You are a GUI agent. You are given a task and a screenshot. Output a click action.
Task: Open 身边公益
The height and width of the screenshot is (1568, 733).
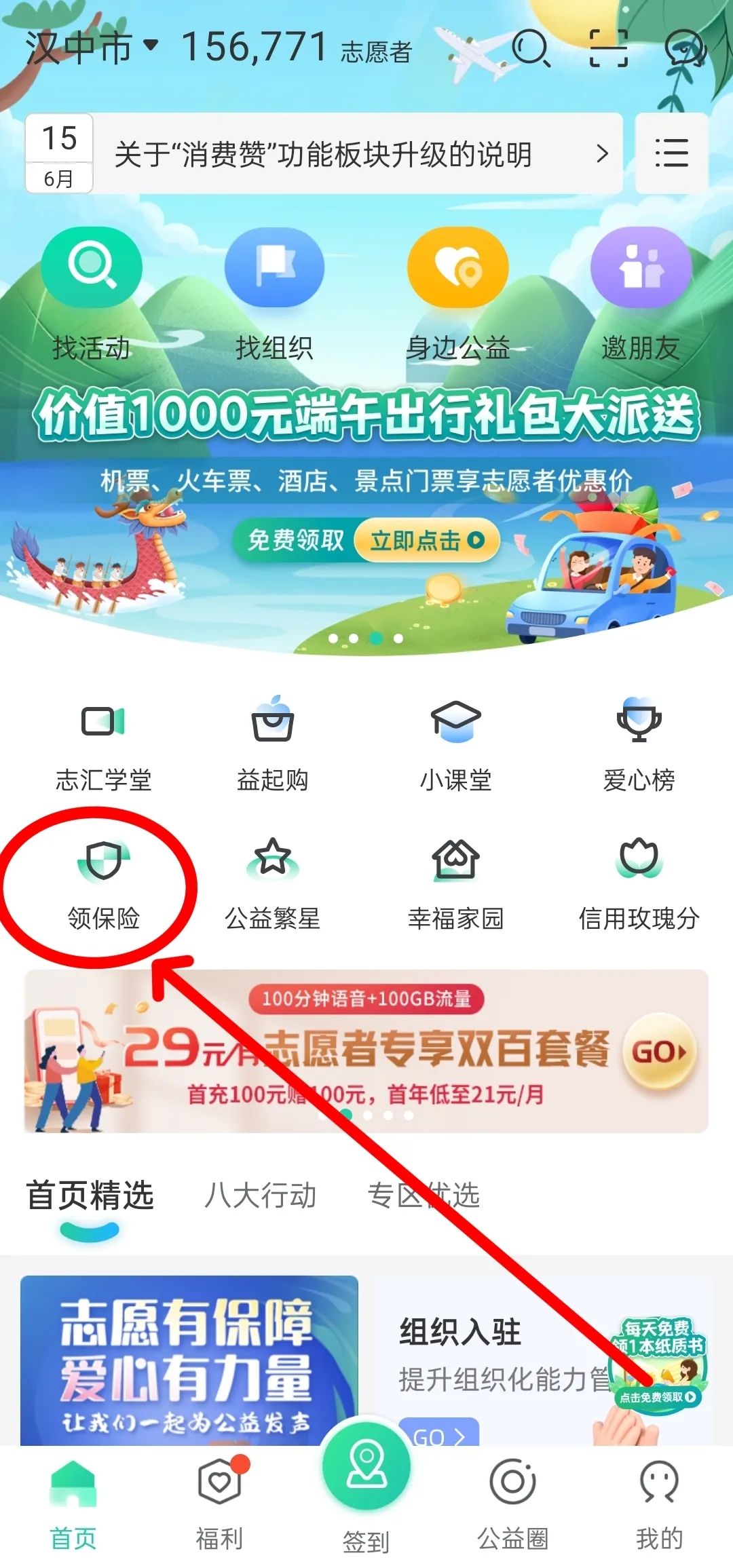[458, 293]
